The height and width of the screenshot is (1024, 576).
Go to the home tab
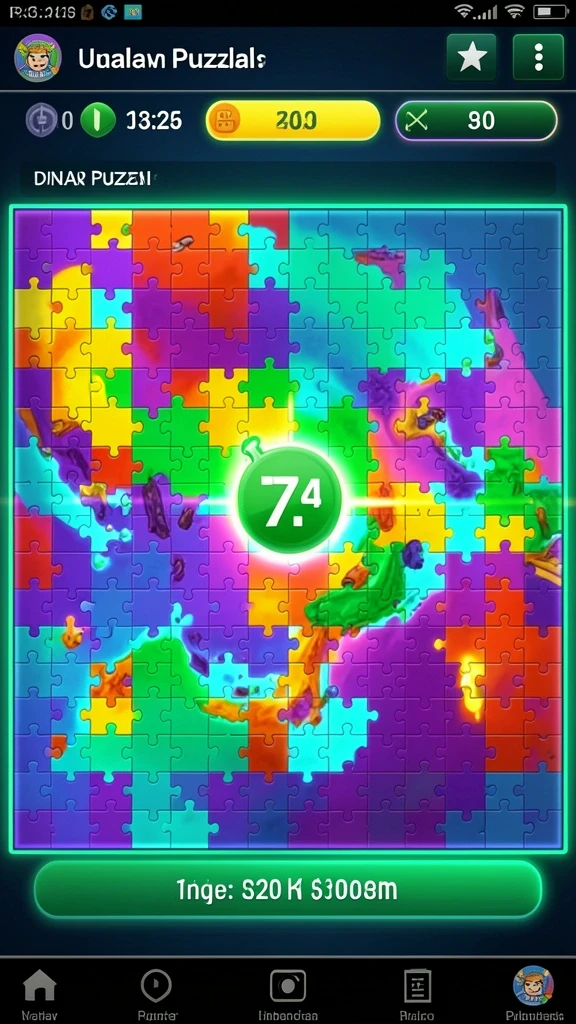[x=39, y=993]
